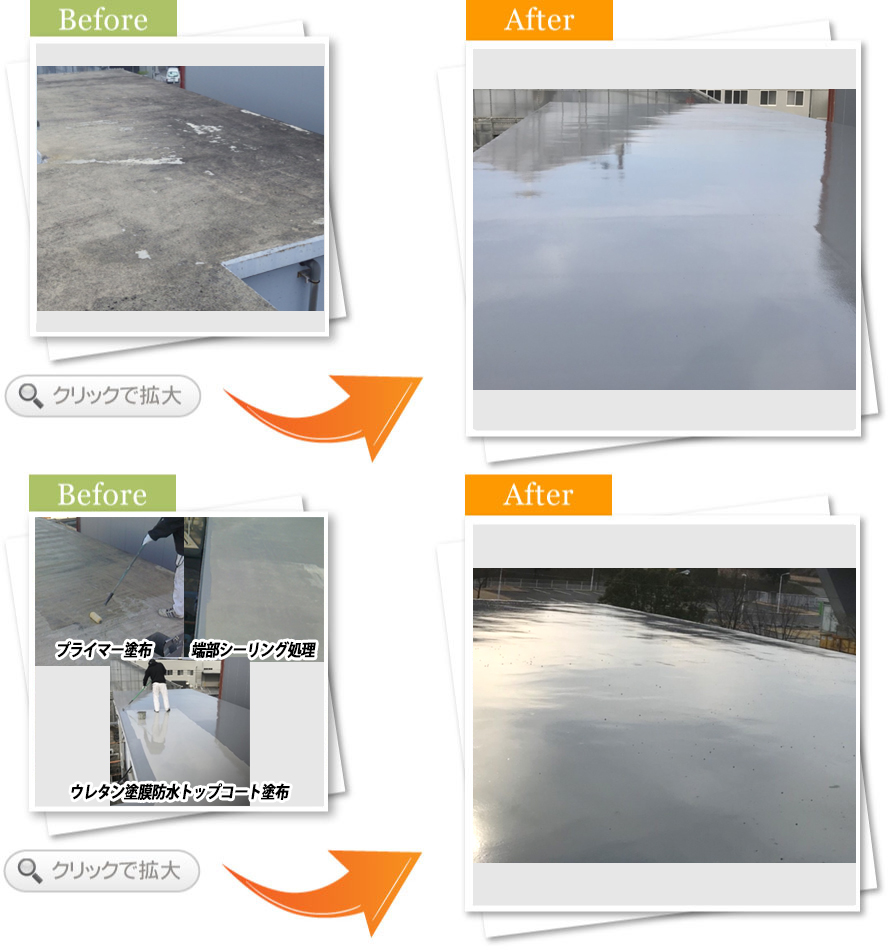Open the Before collage showing プライマー塗布 steps
This screenshot has height=950, width=891.
[x=180, y=661]
